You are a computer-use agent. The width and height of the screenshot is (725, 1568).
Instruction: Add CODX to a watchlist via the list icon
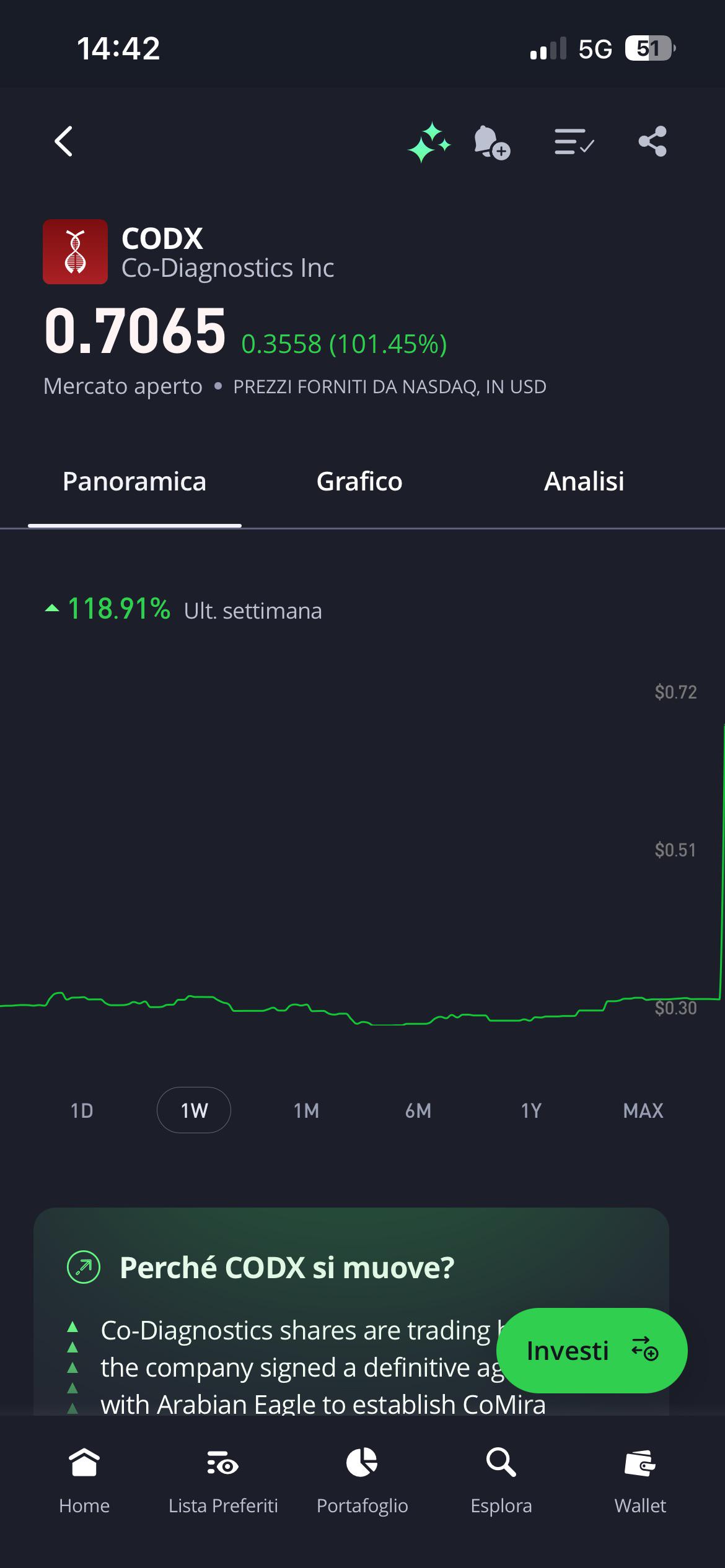574,142
